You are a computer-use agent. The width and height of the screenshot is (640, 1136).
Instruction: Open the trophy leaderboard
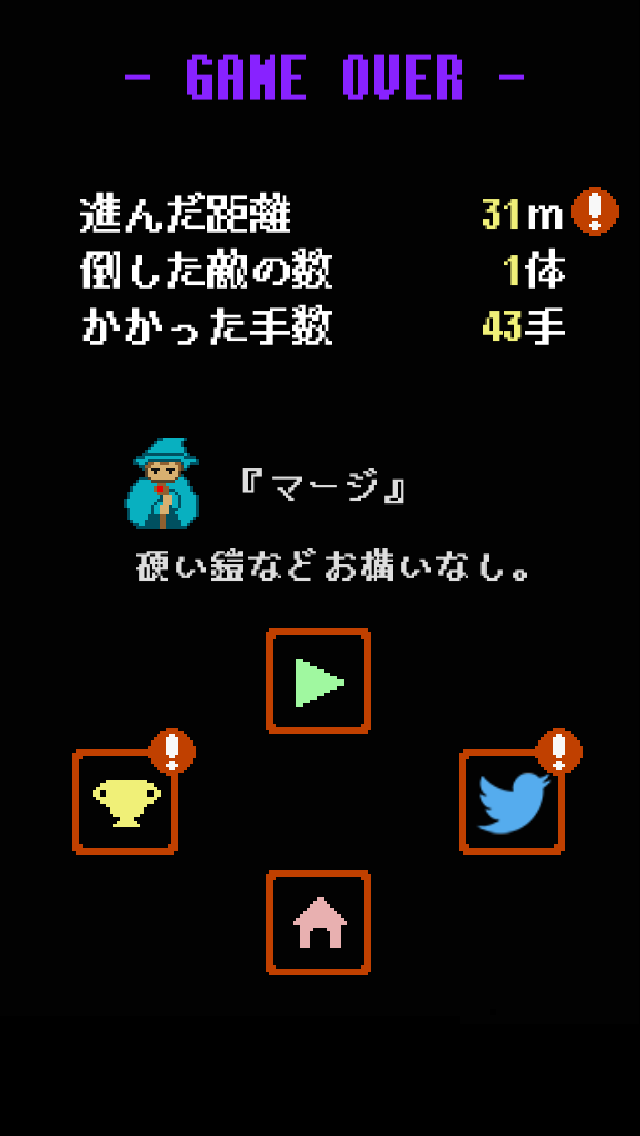pyautogui.click(x=125, y=802)
